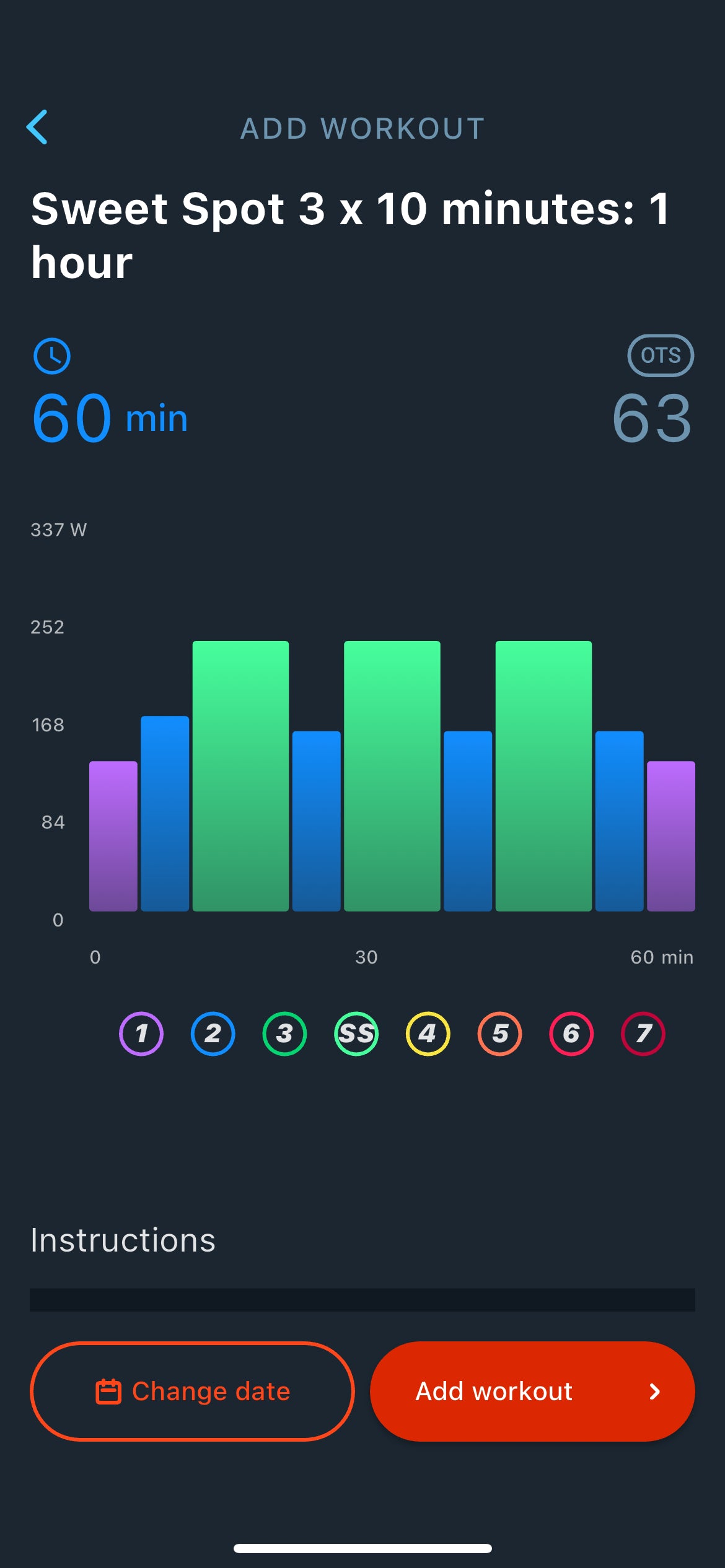Screen dimensions: 725x1568
Task: Select zone 6 circle in legend
Action: (571, 1034)
